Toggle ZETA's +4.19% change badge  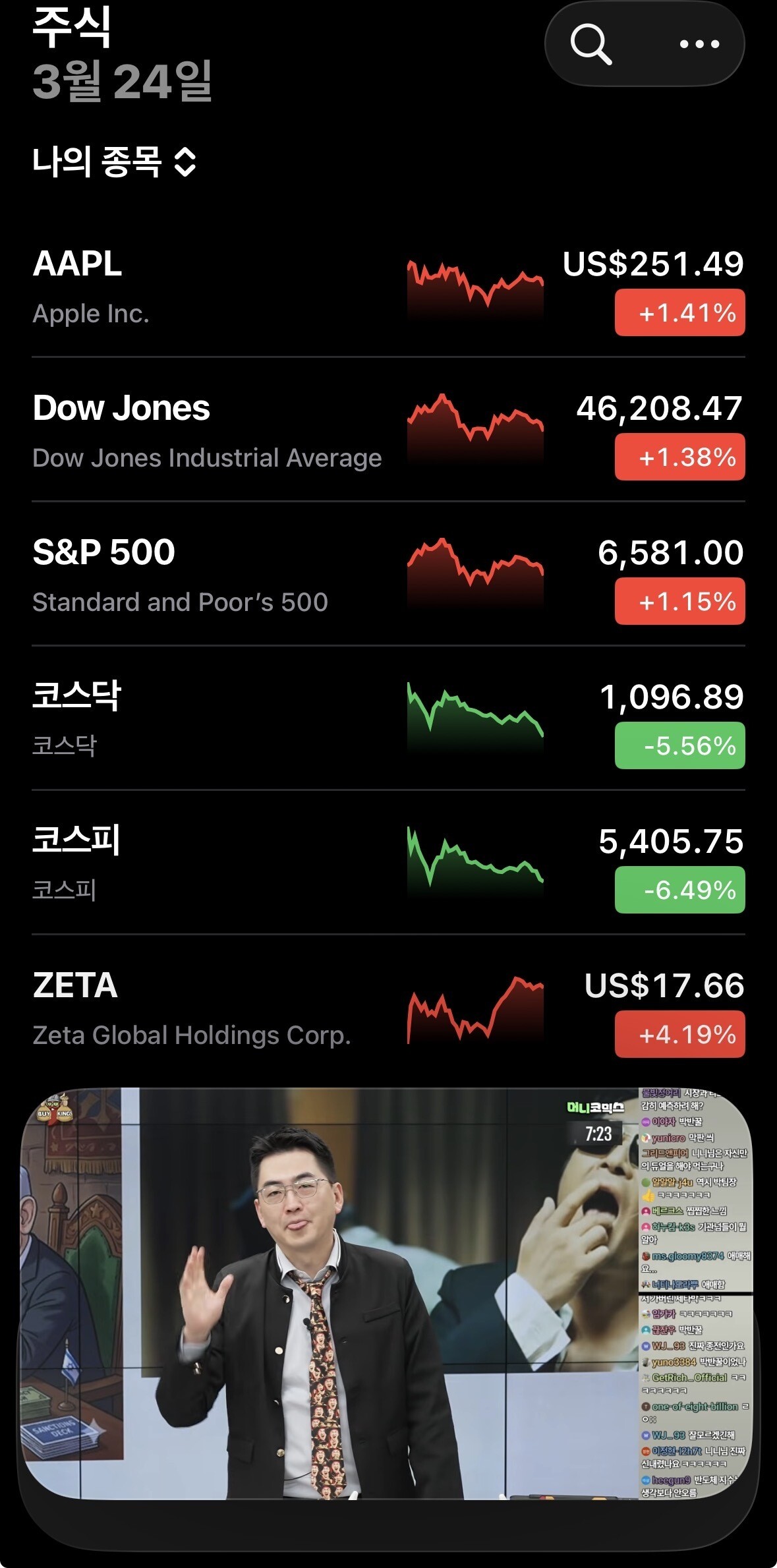click(x=679, y=1034)
